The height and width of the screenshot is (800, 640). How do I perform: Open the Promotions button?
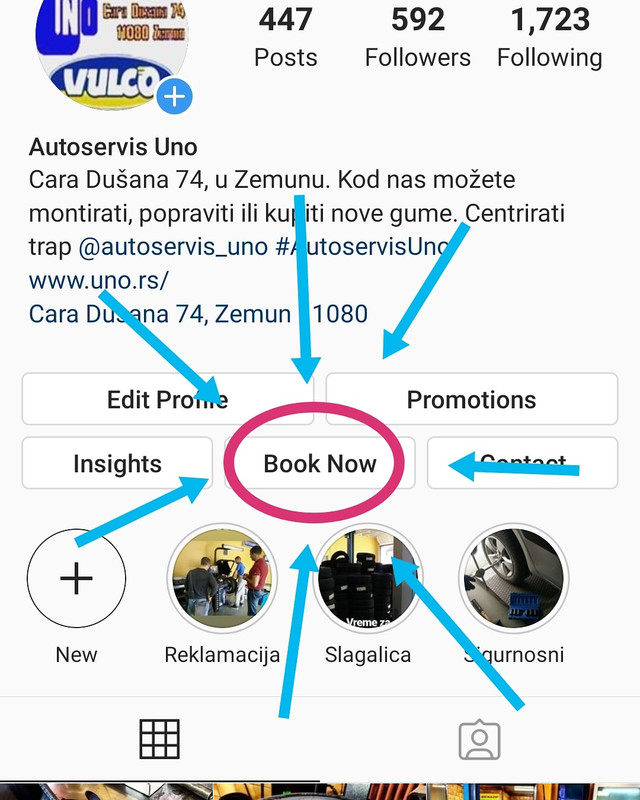[x=471, y=400]
